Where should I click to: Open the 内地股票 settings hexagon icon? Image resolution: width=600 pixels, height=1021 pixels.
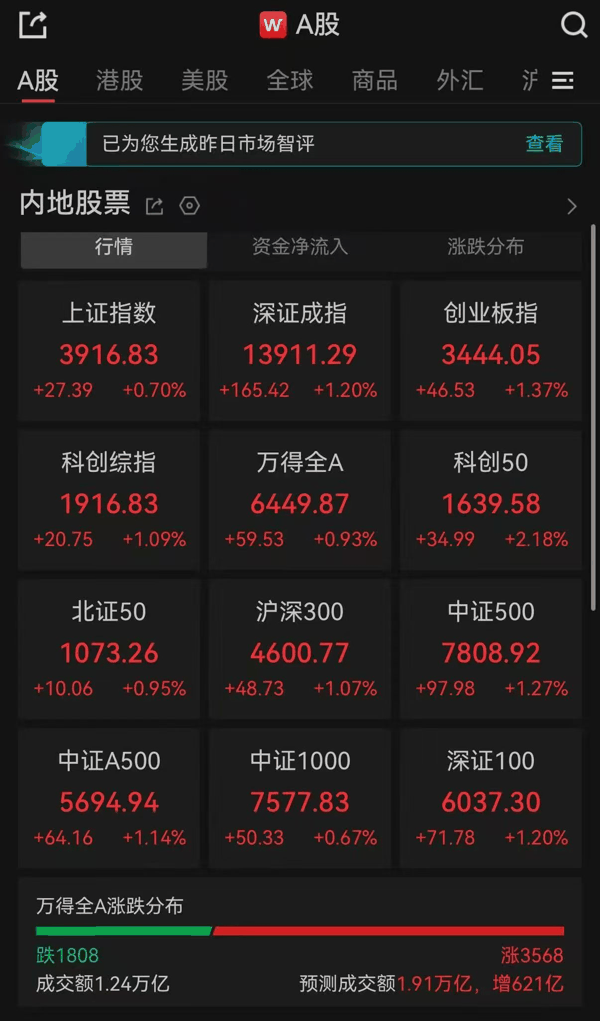(190, 206)
